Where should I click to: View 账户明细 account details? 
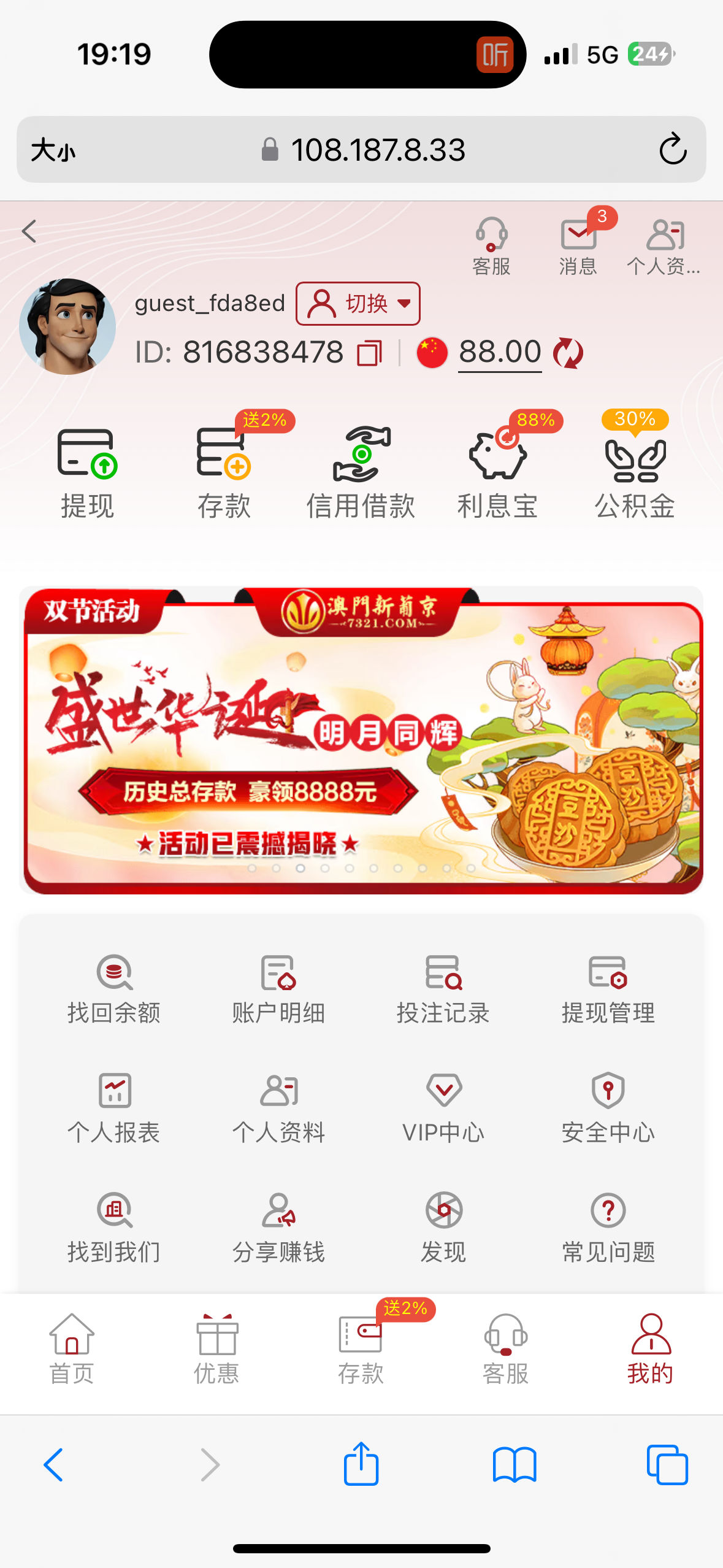click(278, 989)
